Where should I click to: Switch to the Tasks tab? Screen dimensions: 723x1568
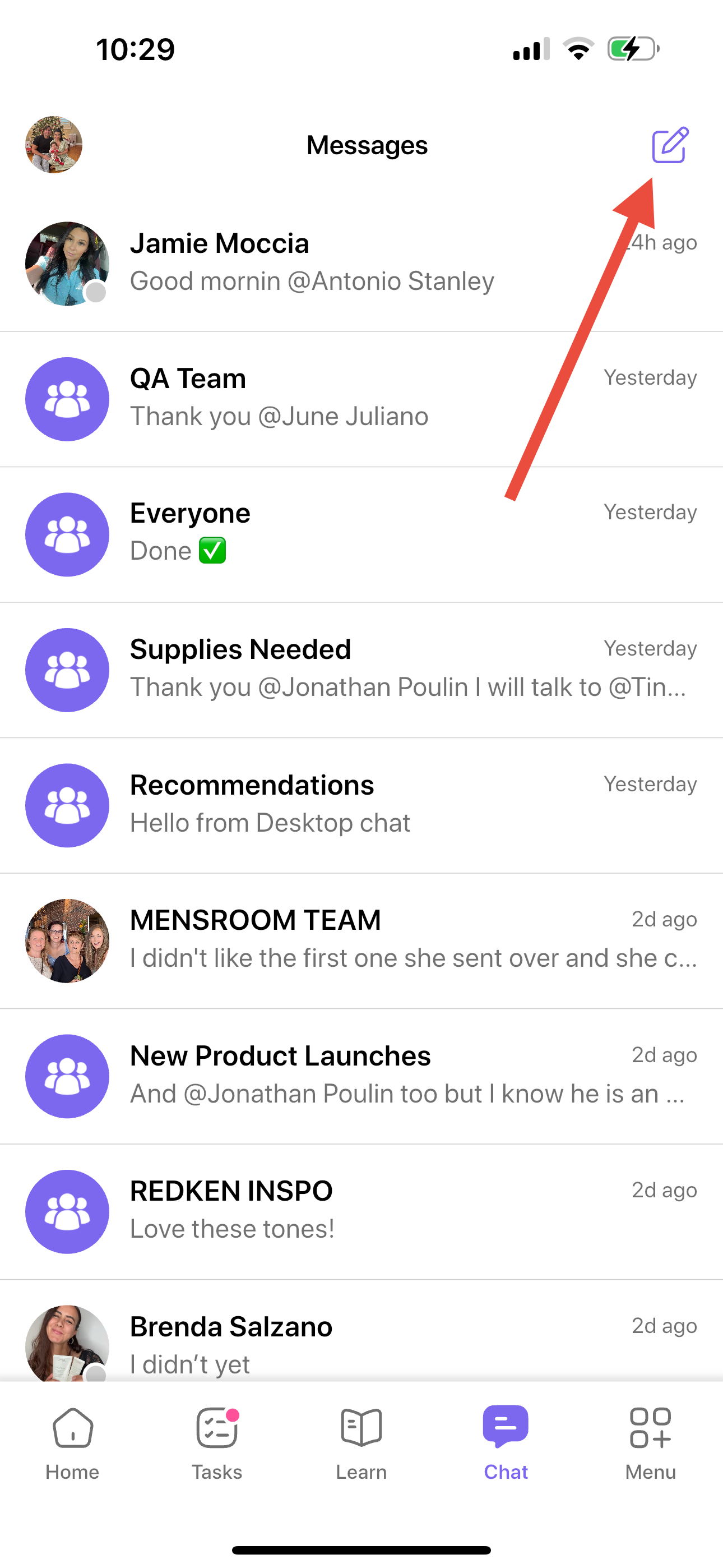click(217, 1442)
